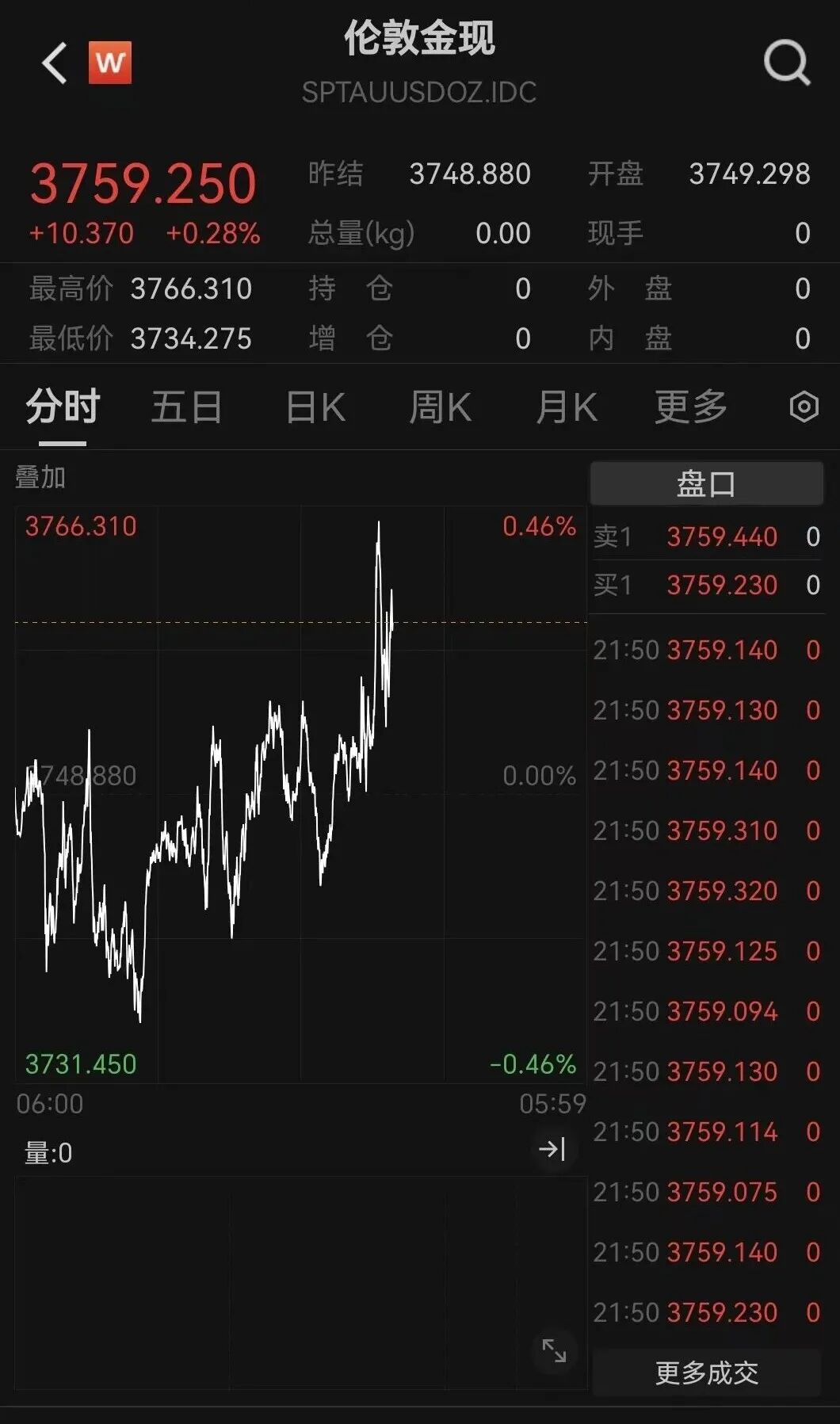Open 更多成交 for more trades
This screenshot has width=840, height=1424.
pos(706,1372)
